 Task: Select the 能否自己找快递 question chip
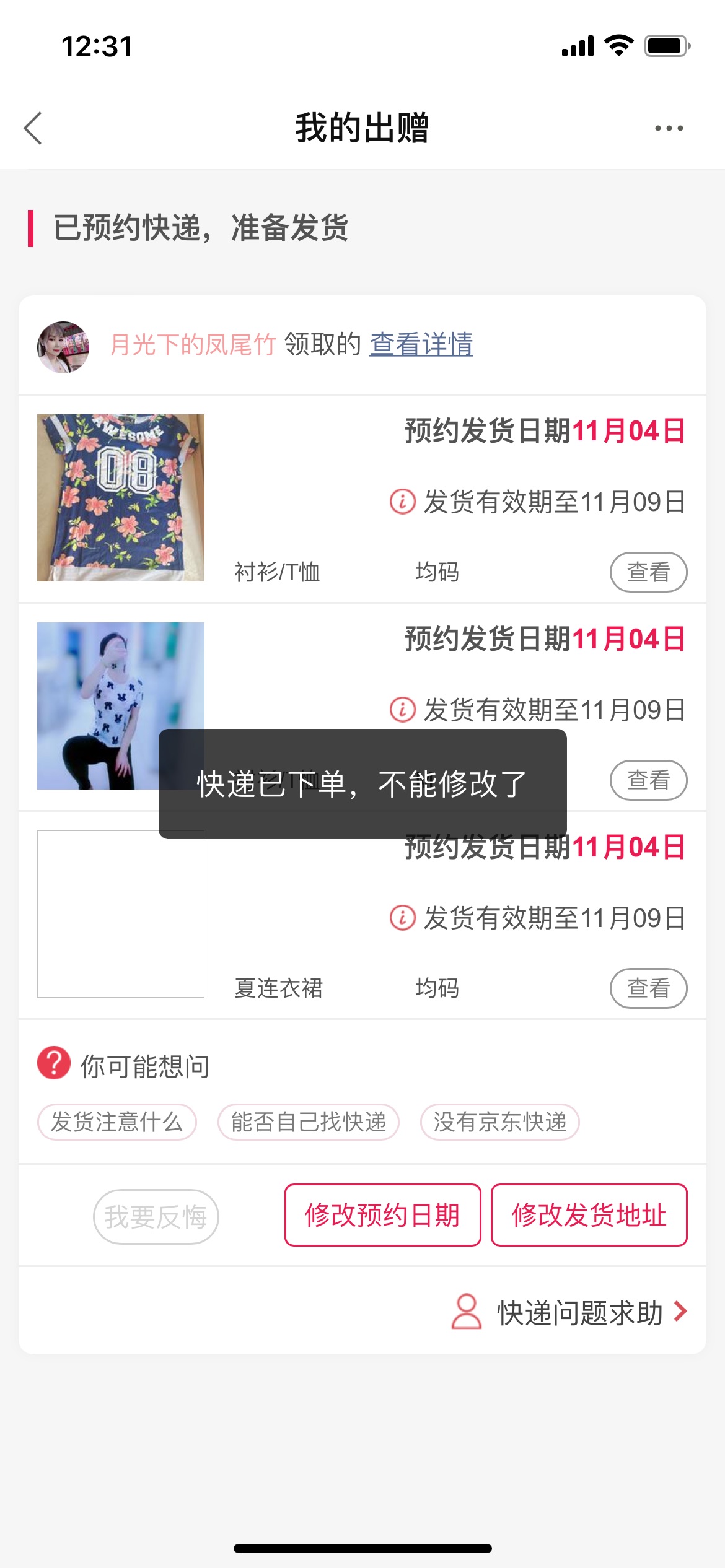(x=309, y=1122)
